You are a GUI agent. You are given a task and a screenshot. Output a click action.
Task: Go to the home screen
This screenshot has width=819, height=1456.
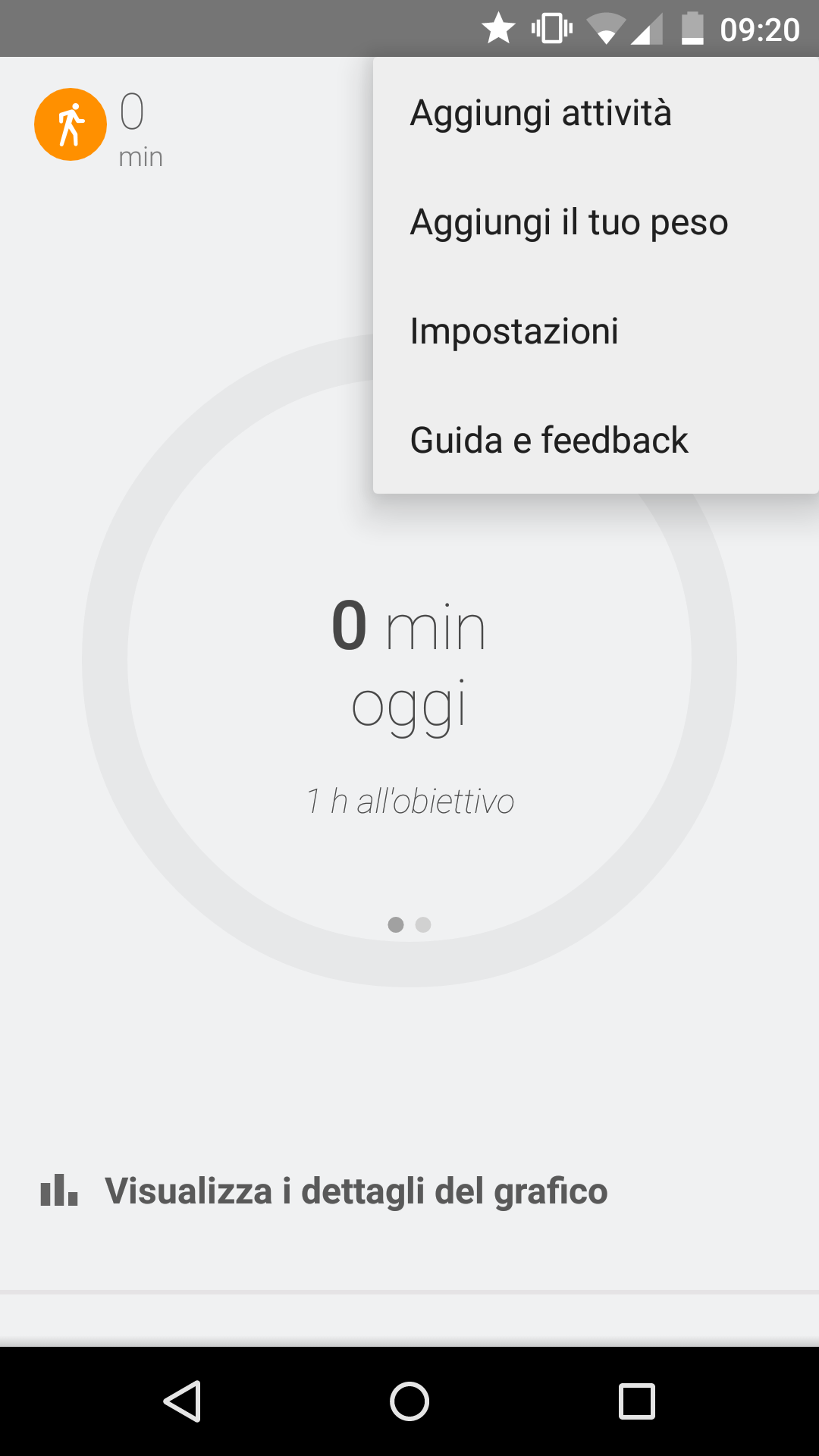409,1401
